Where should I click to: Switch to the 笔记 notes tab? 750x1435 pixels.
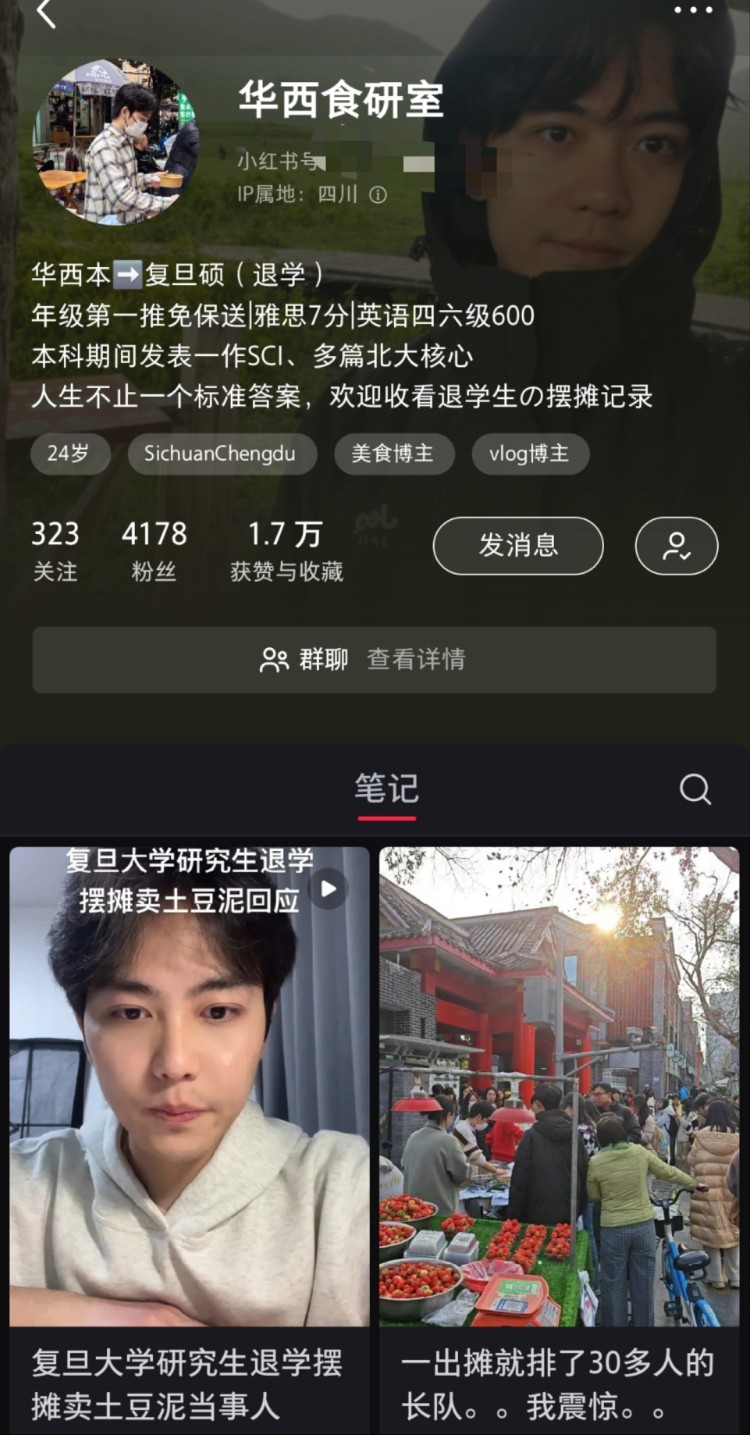(386, 789)
